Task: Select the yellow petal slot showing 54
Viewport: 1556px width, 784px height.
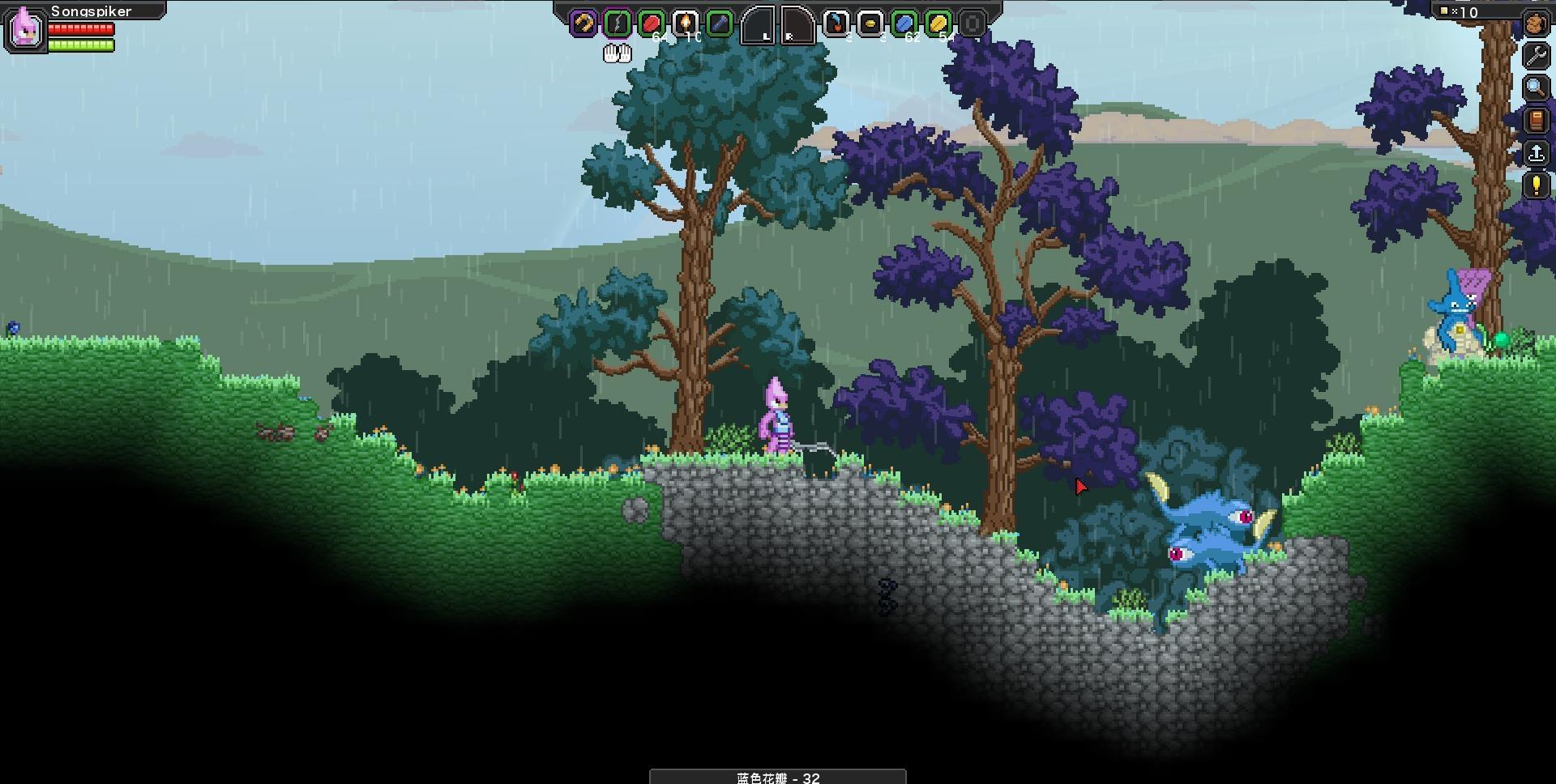Action: point(938,23)
